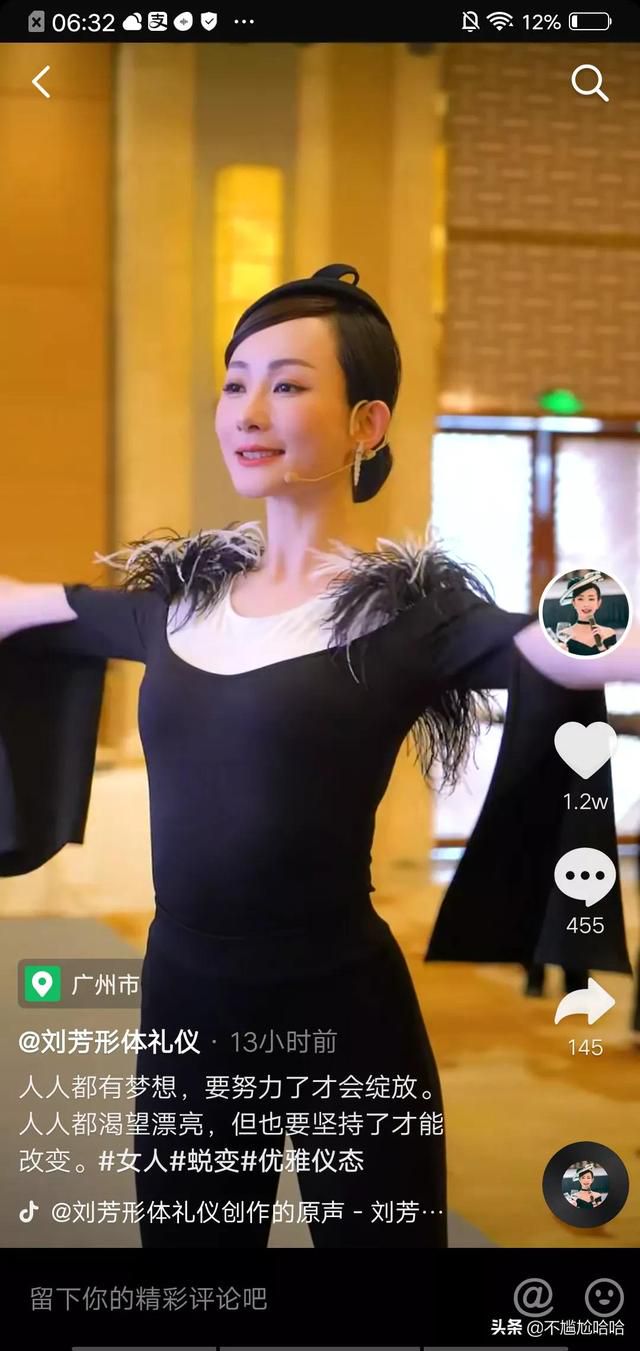Tap the #蜕变 hashtag
The height and width of the screenshot is (1351, 640).
(x=205, y=1161)
